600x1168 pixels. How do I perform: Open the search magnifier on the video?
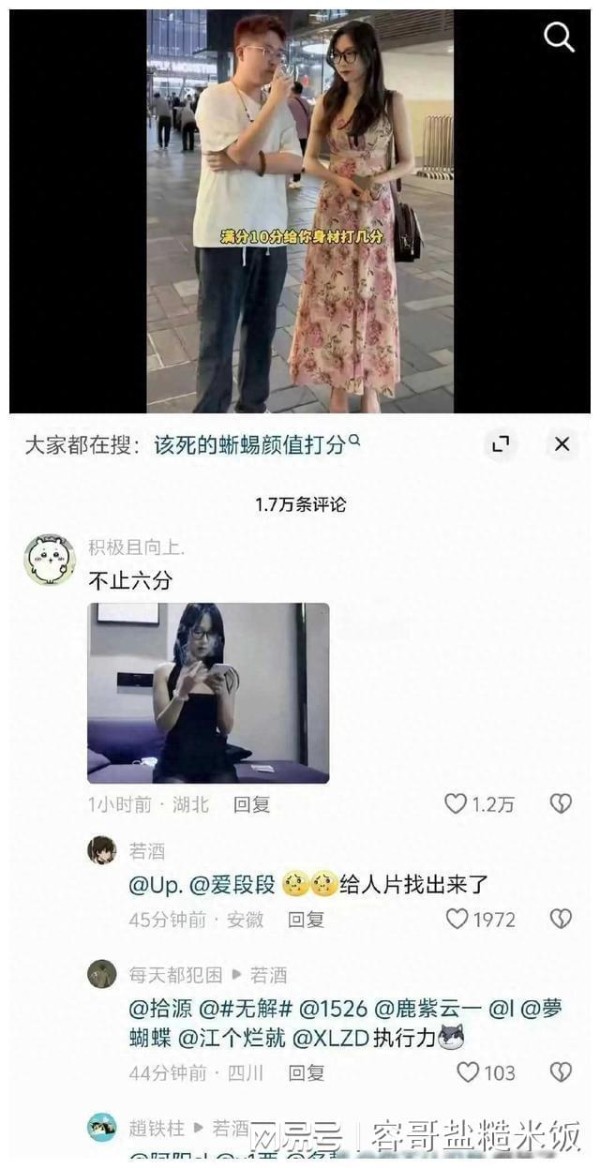tap(558, 37)
